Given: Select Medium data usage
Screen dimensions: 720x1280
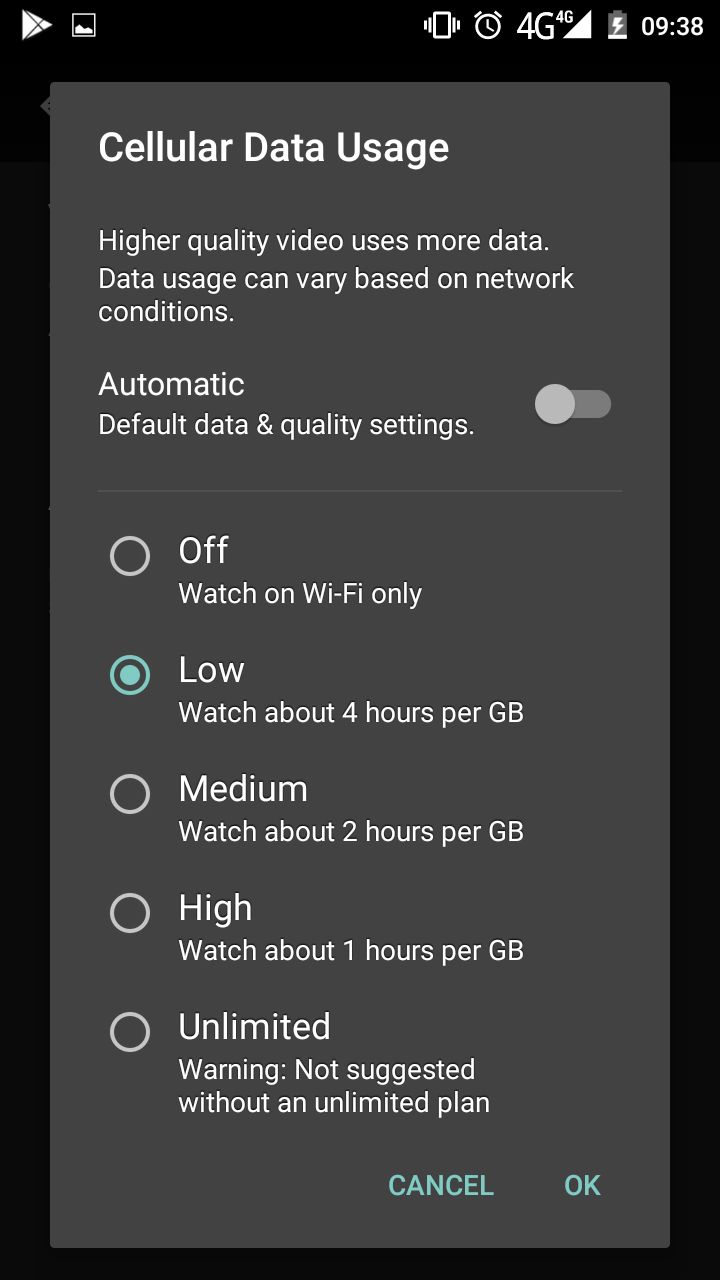Looking at the screenshot, I should click(x=130, y=794).
